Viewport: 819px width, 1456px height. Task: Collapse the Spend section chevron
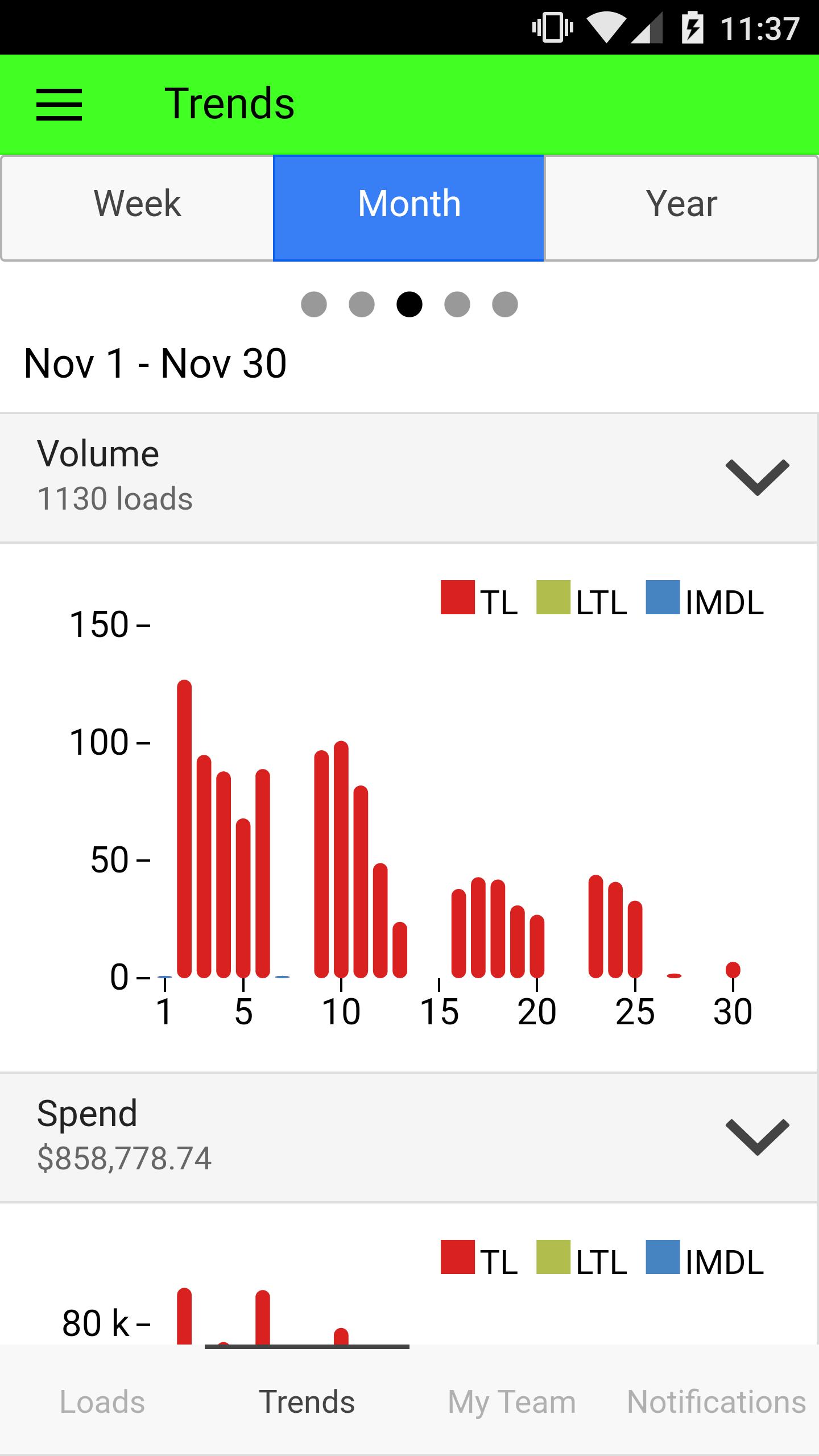point(757,1136)
